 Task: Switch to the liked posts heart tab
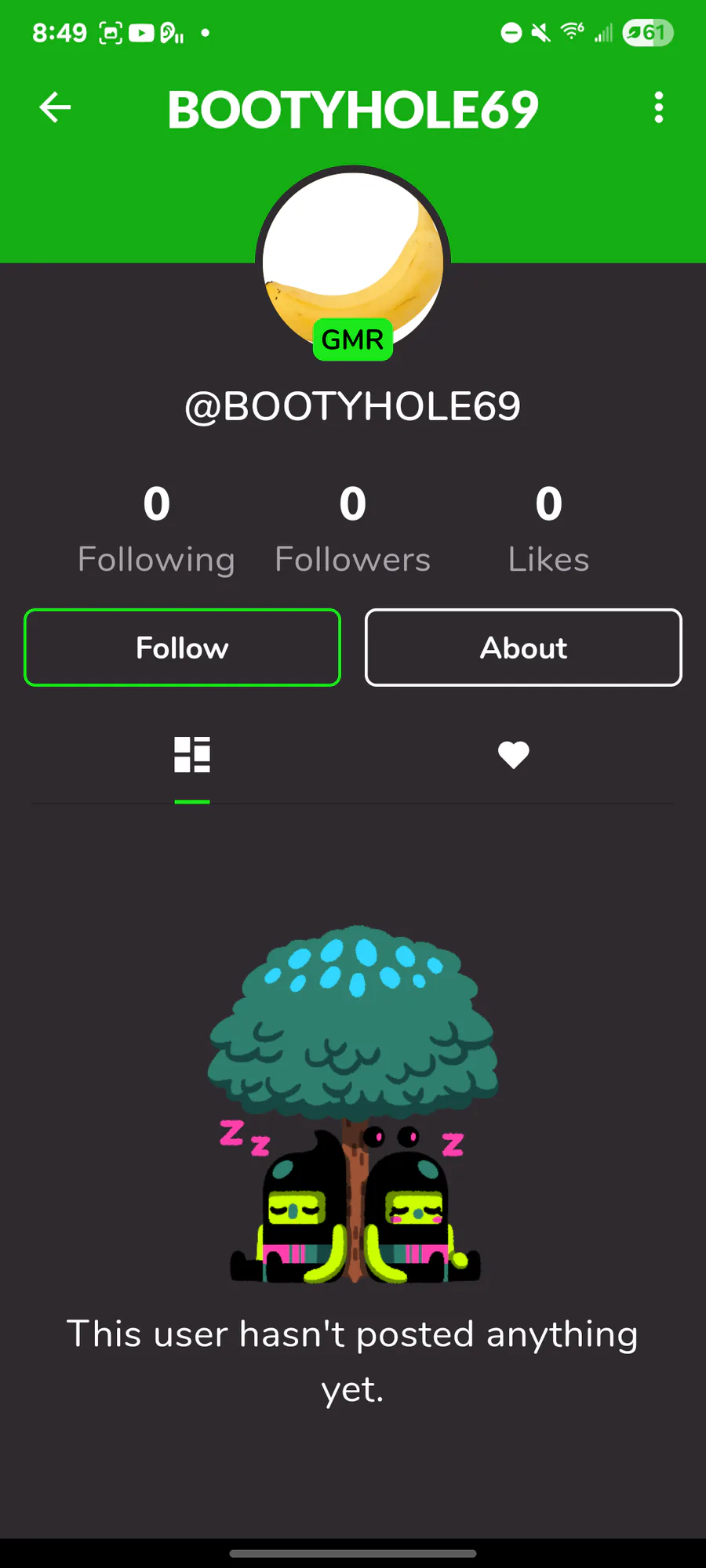514,755
